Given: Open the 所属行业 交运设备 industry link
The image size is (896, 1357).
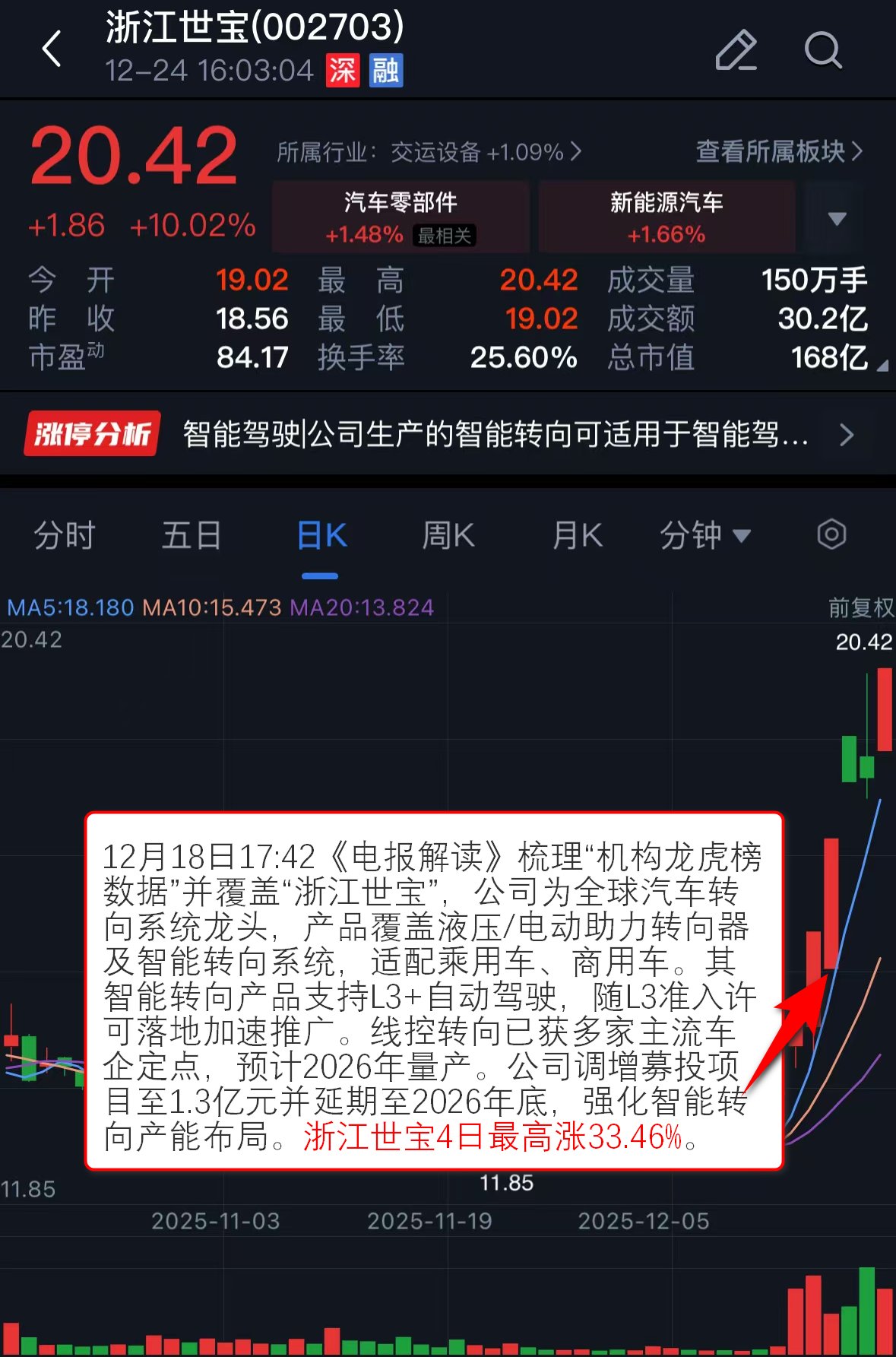Looking at the screenshot, I should coord(429,152).
